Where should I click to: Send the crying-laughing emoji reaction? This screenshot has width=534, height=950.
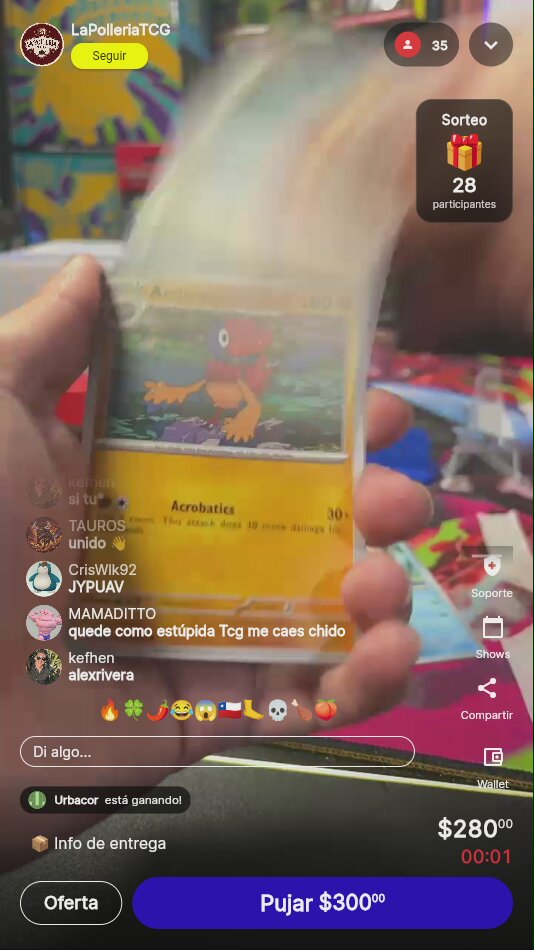point(181,710)
